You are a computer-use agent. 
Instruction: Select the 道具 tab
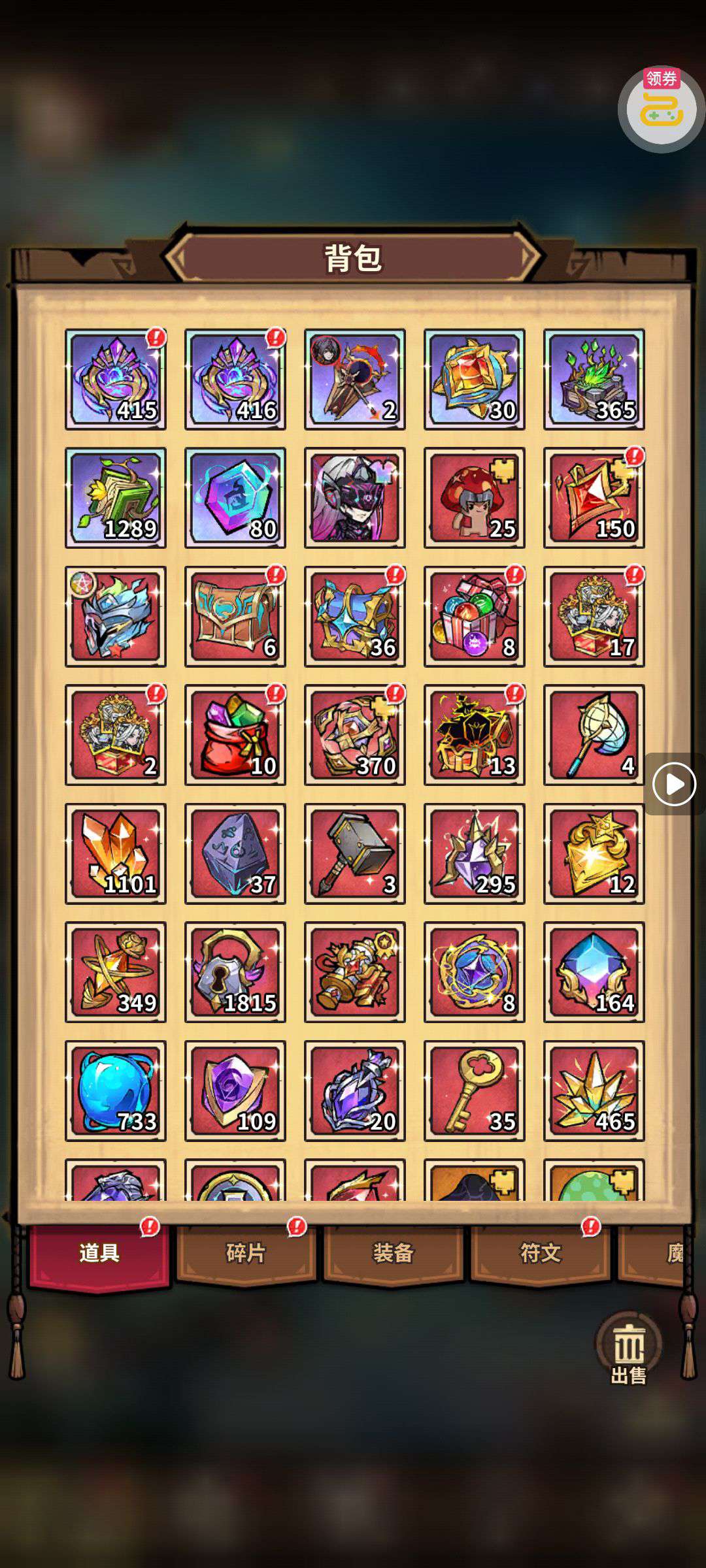pos(99,1252)
